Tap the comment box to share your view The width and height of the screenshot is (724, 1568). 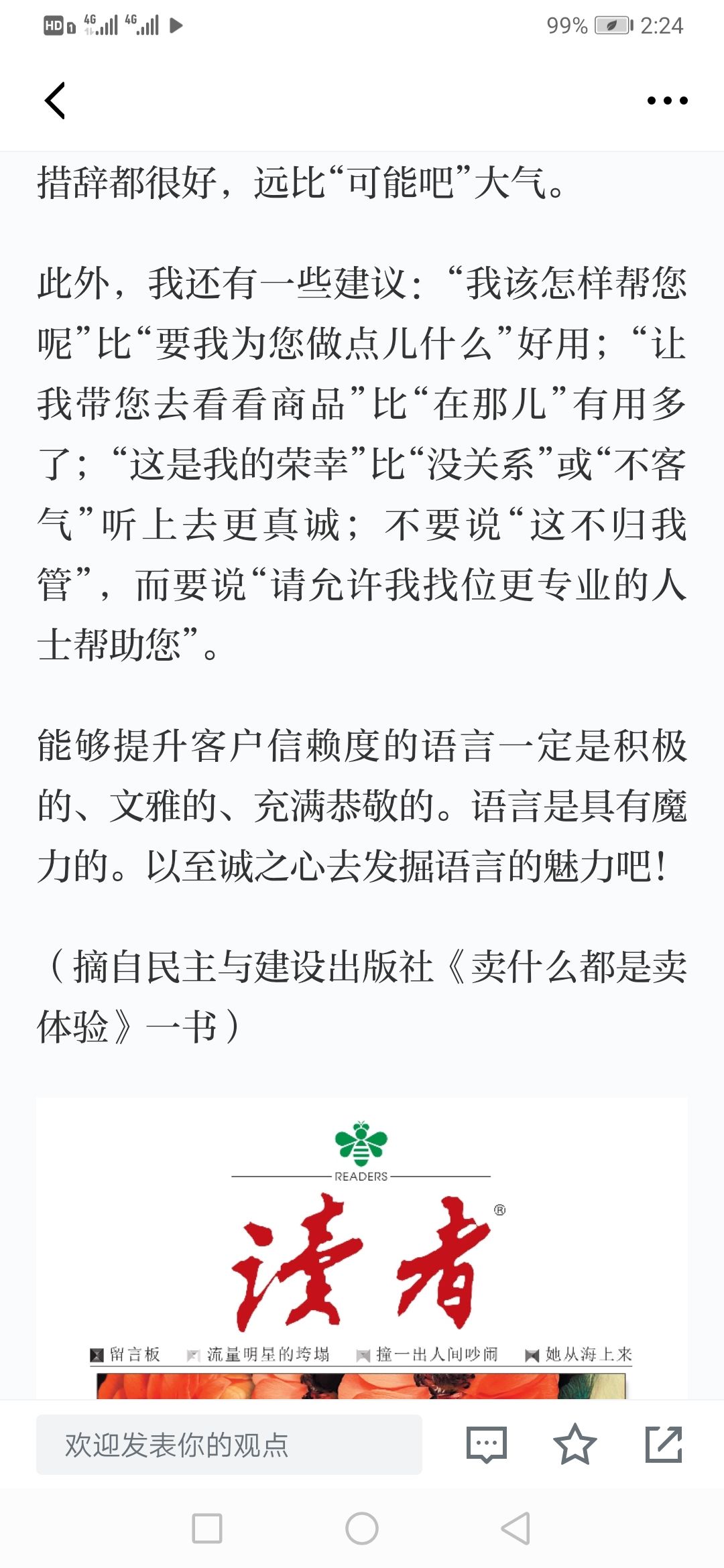point(229,1444)
